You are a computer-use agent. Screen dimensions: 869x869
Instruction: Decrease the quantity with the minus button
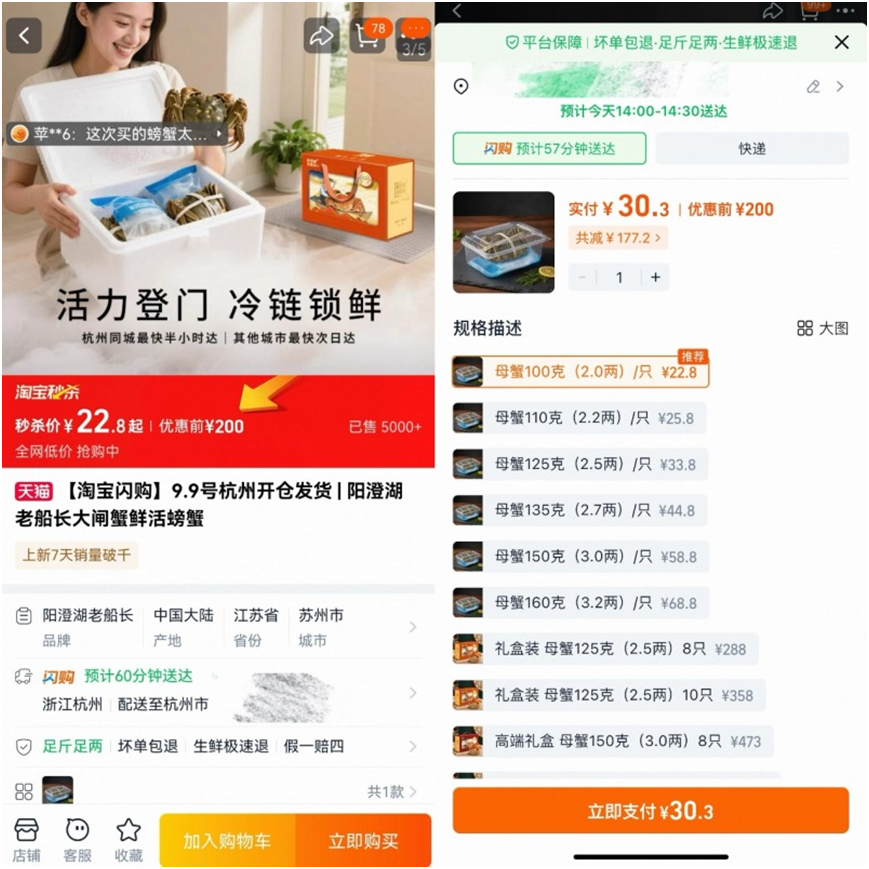pos(583,277)
